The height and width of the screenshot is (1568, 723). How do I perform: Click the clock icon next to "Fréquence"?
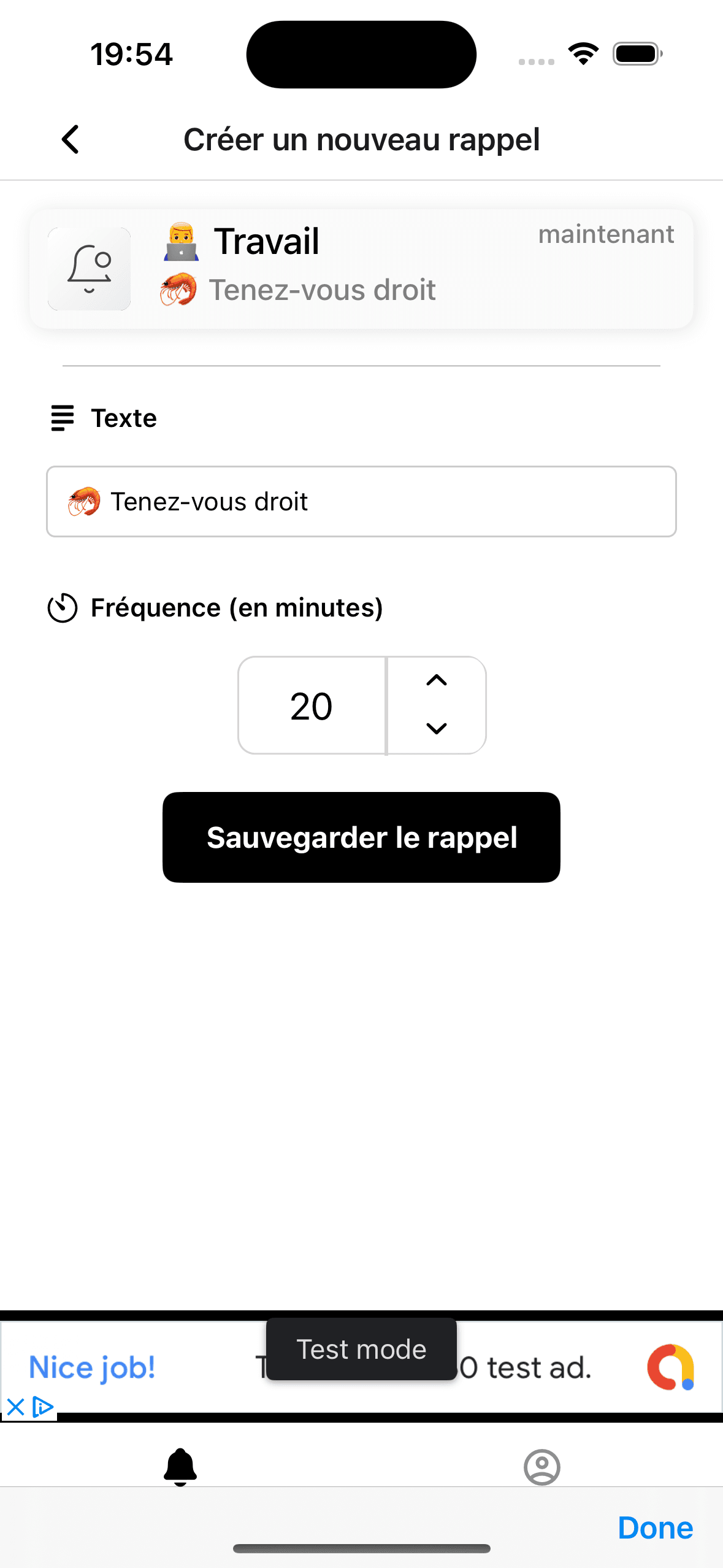tap(63, 608)
